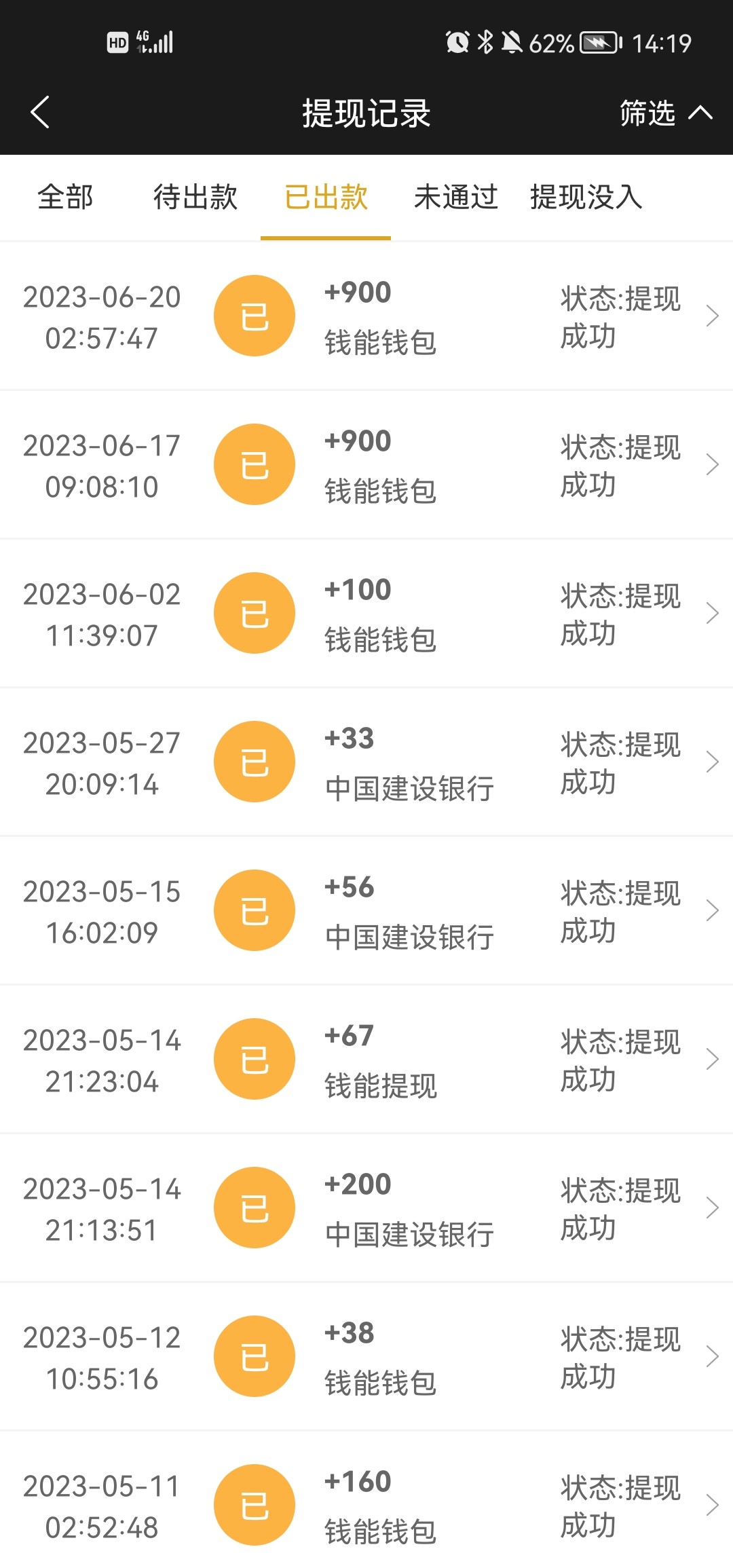Switch to the 未通过 tab
Image resolution: width=733 pixels, height=1568 pixels.
point(456,198)
